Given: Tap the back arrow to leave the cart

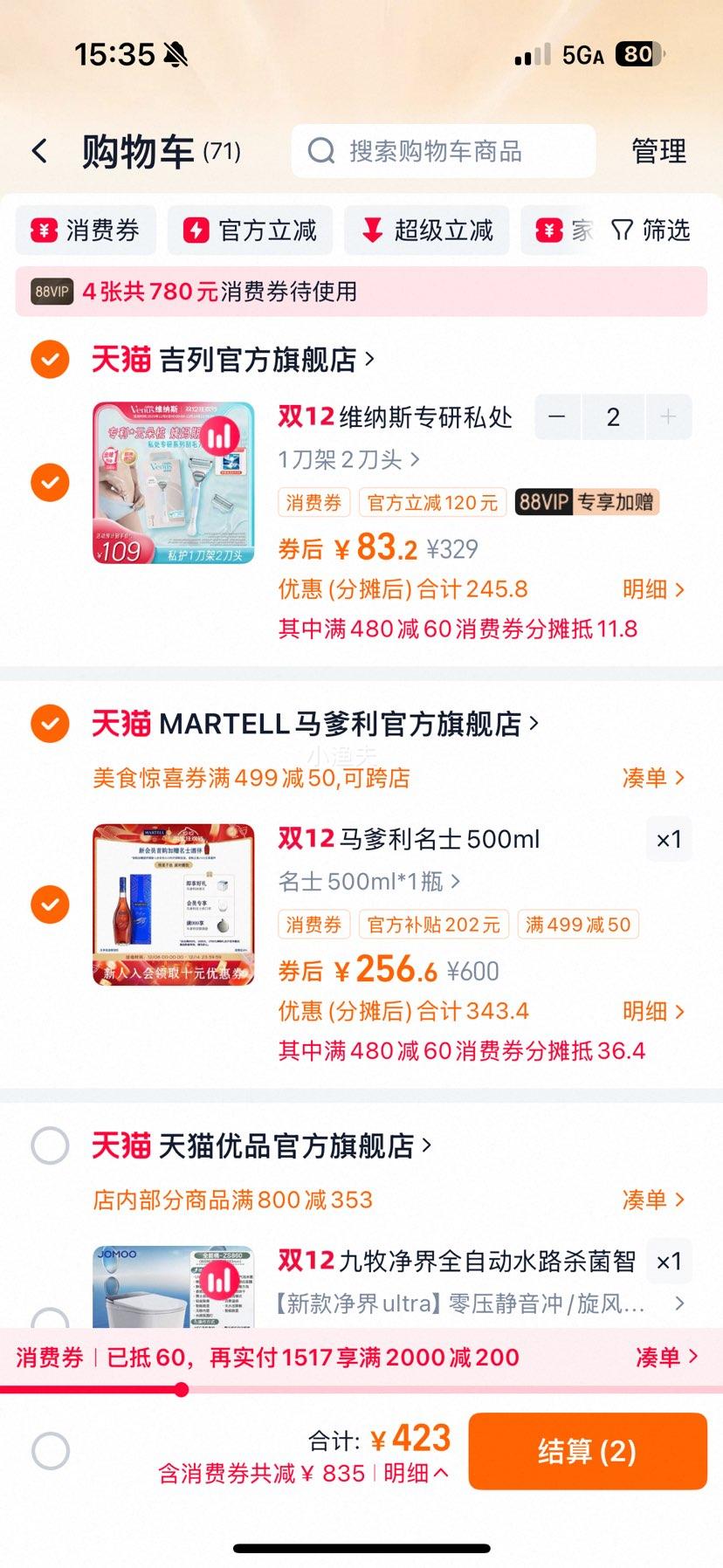Looking at the screenshot, I should point(38,149).
